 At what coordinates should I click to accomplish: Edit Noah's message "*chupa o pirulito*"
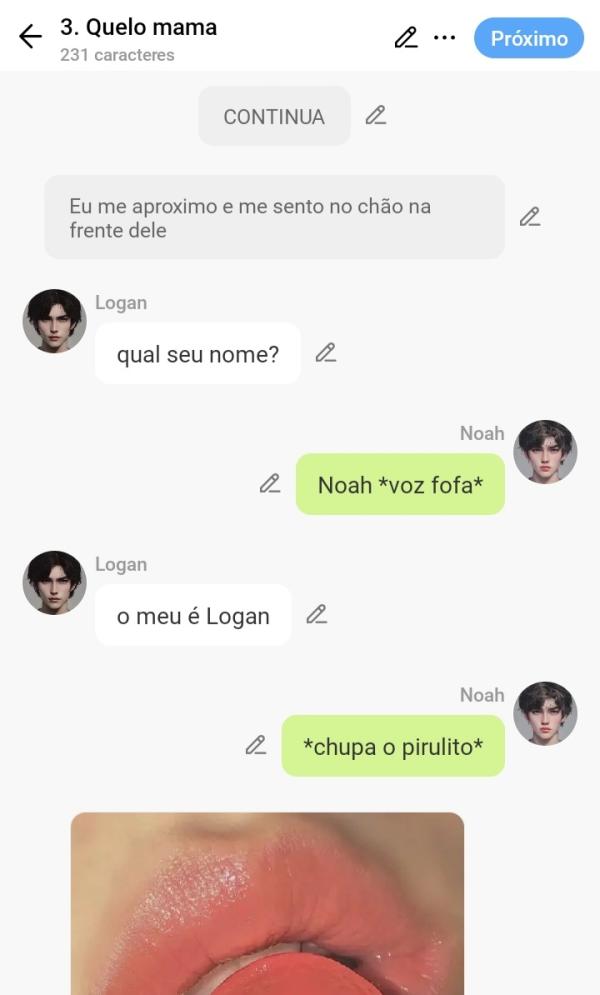click(256, 746)
